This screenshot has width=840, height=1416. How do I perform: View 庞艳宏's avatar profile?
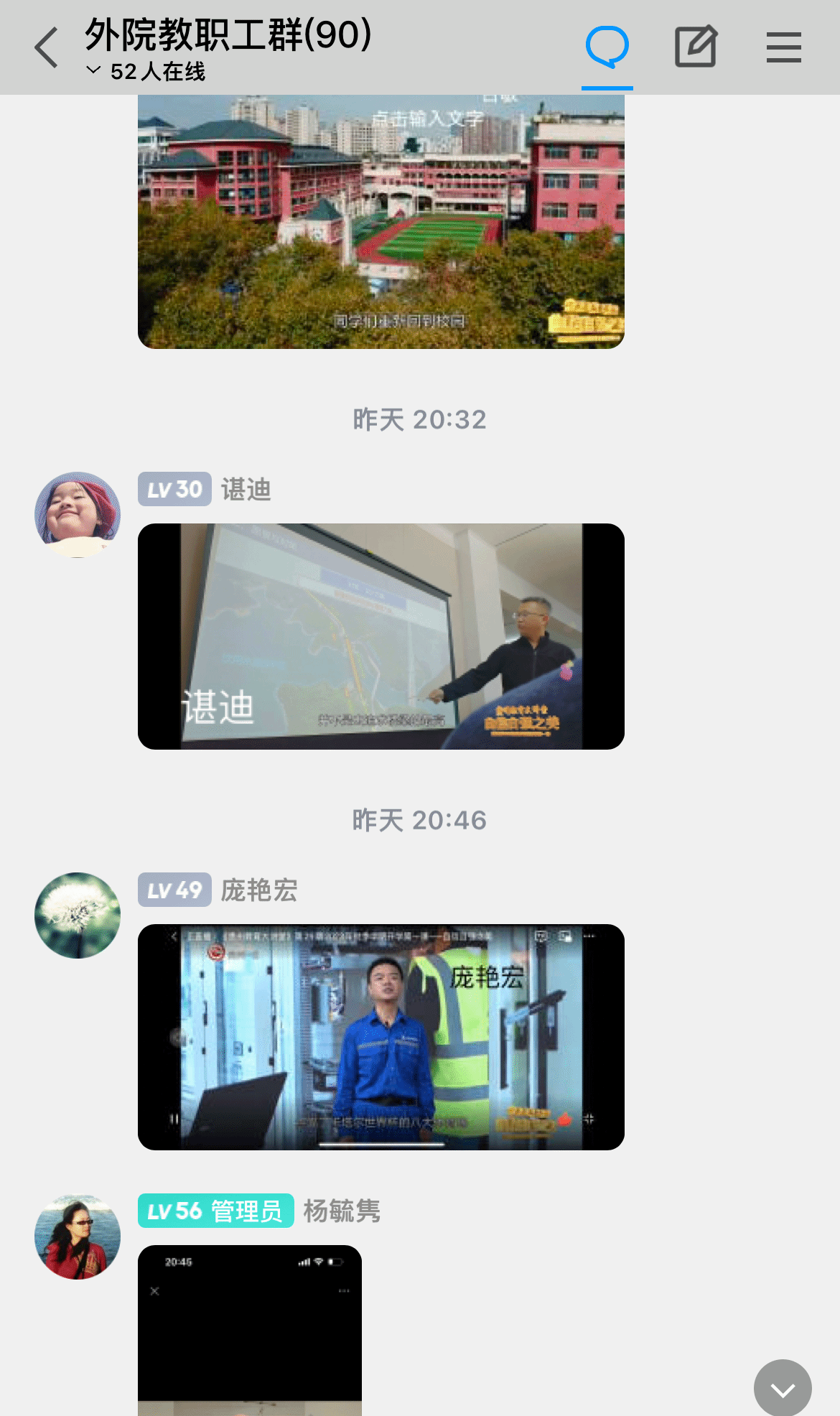pyautogui.click(x=78, y=915)
